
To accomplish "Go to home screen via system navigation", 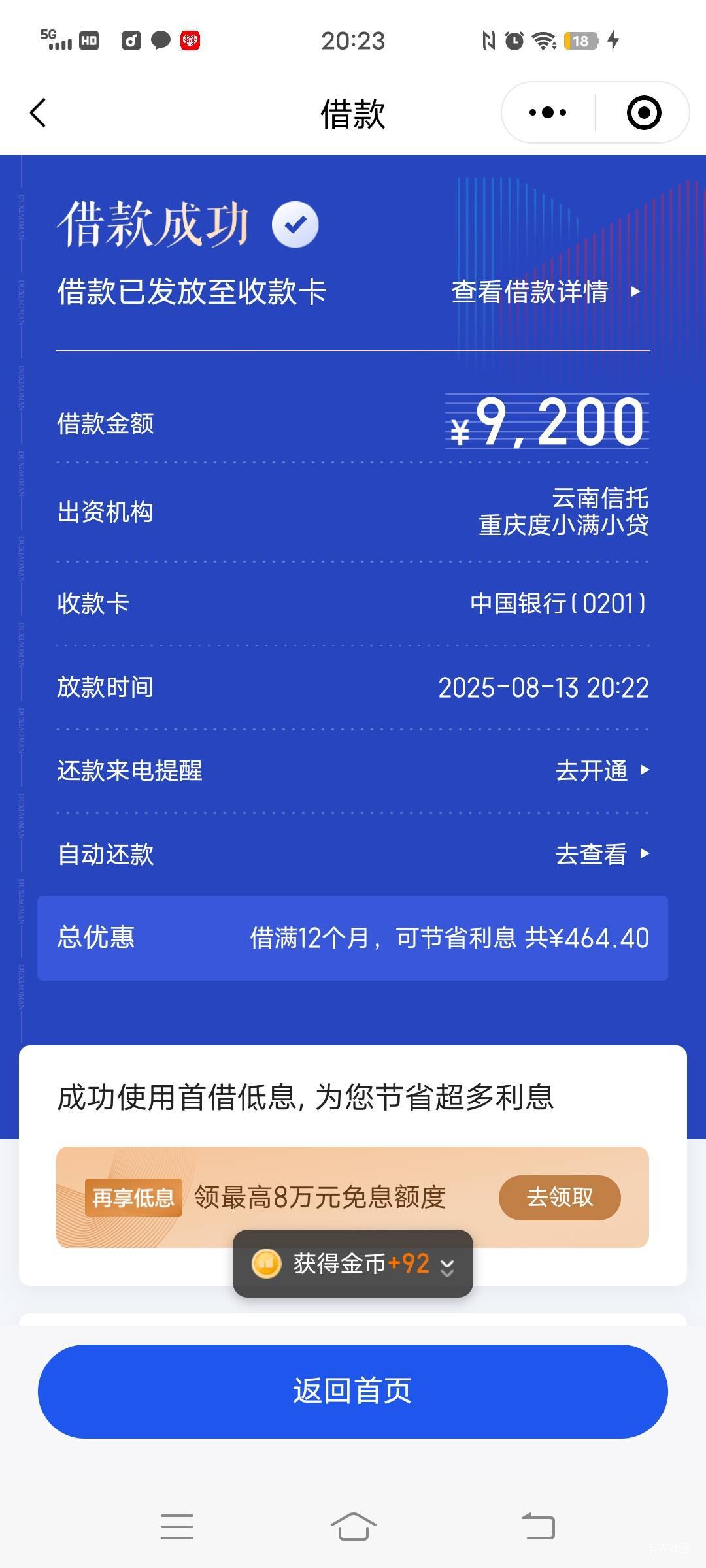I will click(x=353, y=1527).
